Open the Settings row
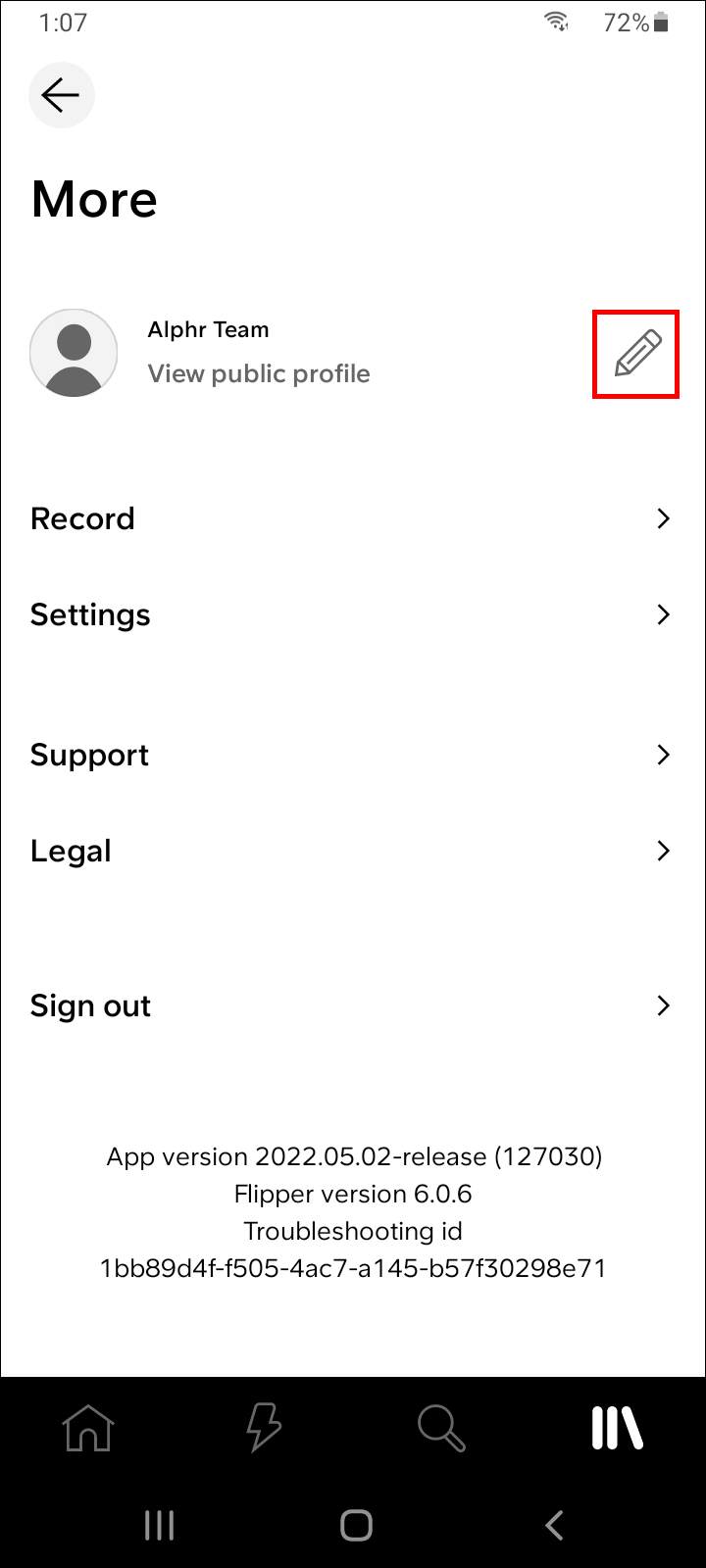The width and height of the screenshot is (706, 1568). point(351,614)
